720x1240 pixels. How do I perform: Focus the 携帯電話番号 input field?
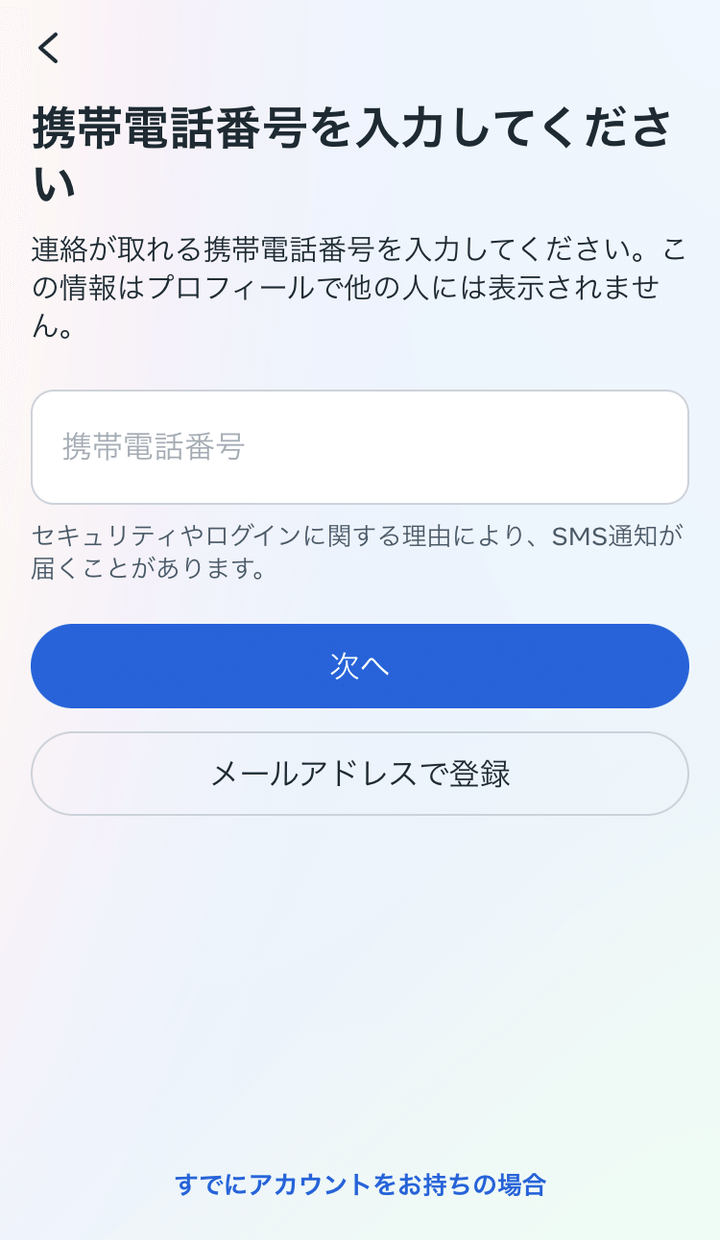(360, 447)
